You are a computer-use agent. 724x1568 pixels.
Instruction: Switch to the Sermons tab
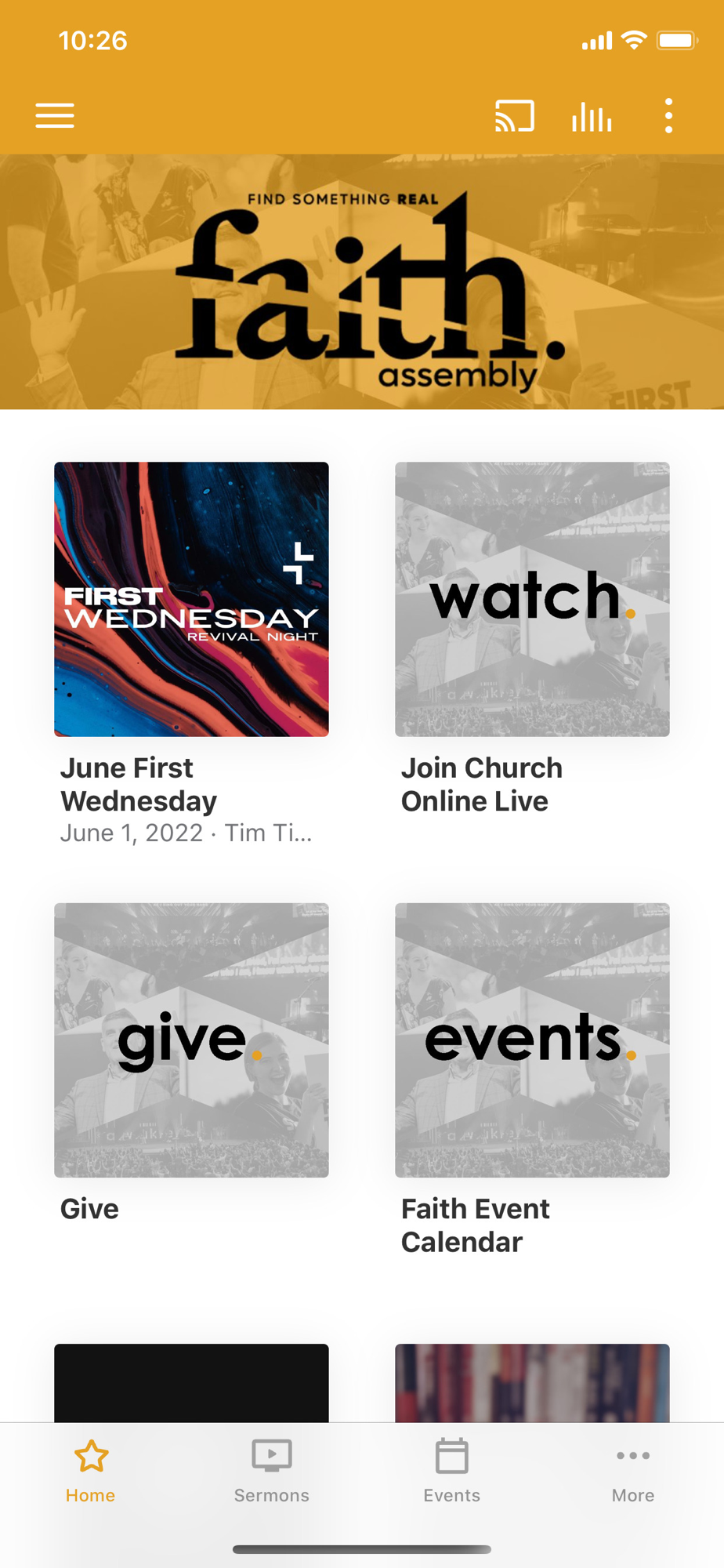click(x=271, y=1471)
